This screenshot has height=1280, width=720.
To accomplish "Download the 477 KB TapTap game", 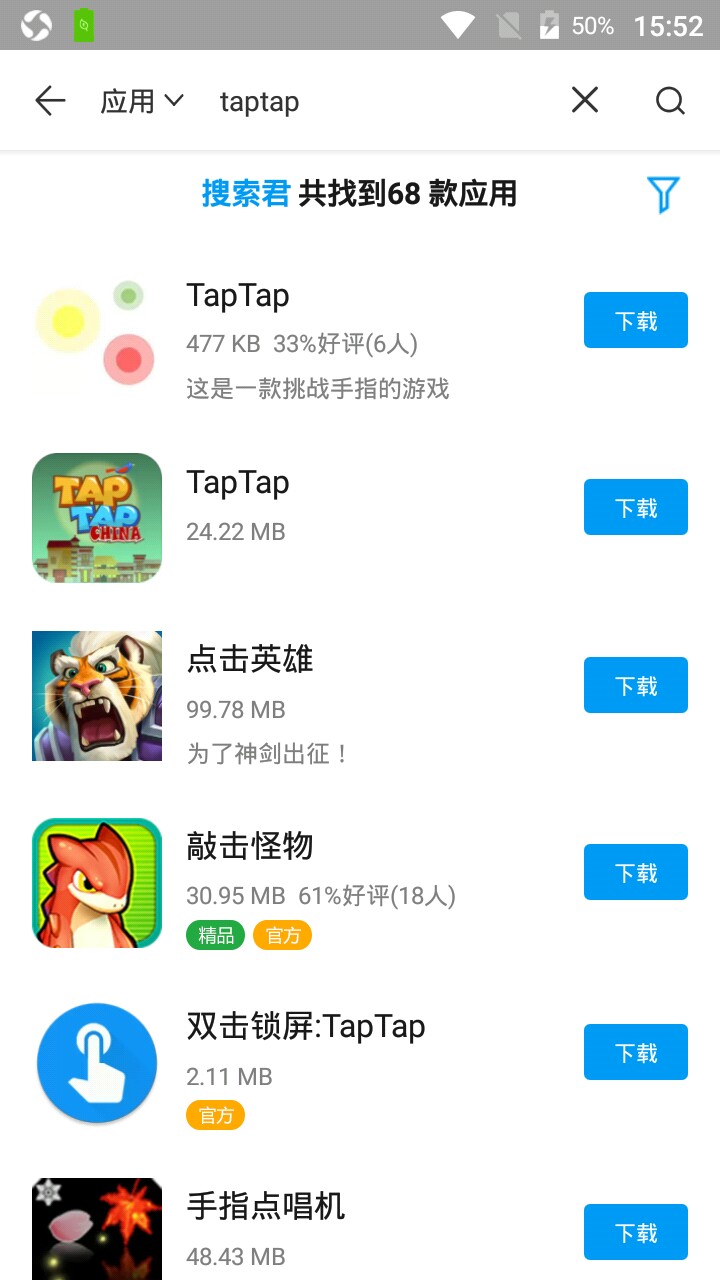I will (x=635, y=320).
